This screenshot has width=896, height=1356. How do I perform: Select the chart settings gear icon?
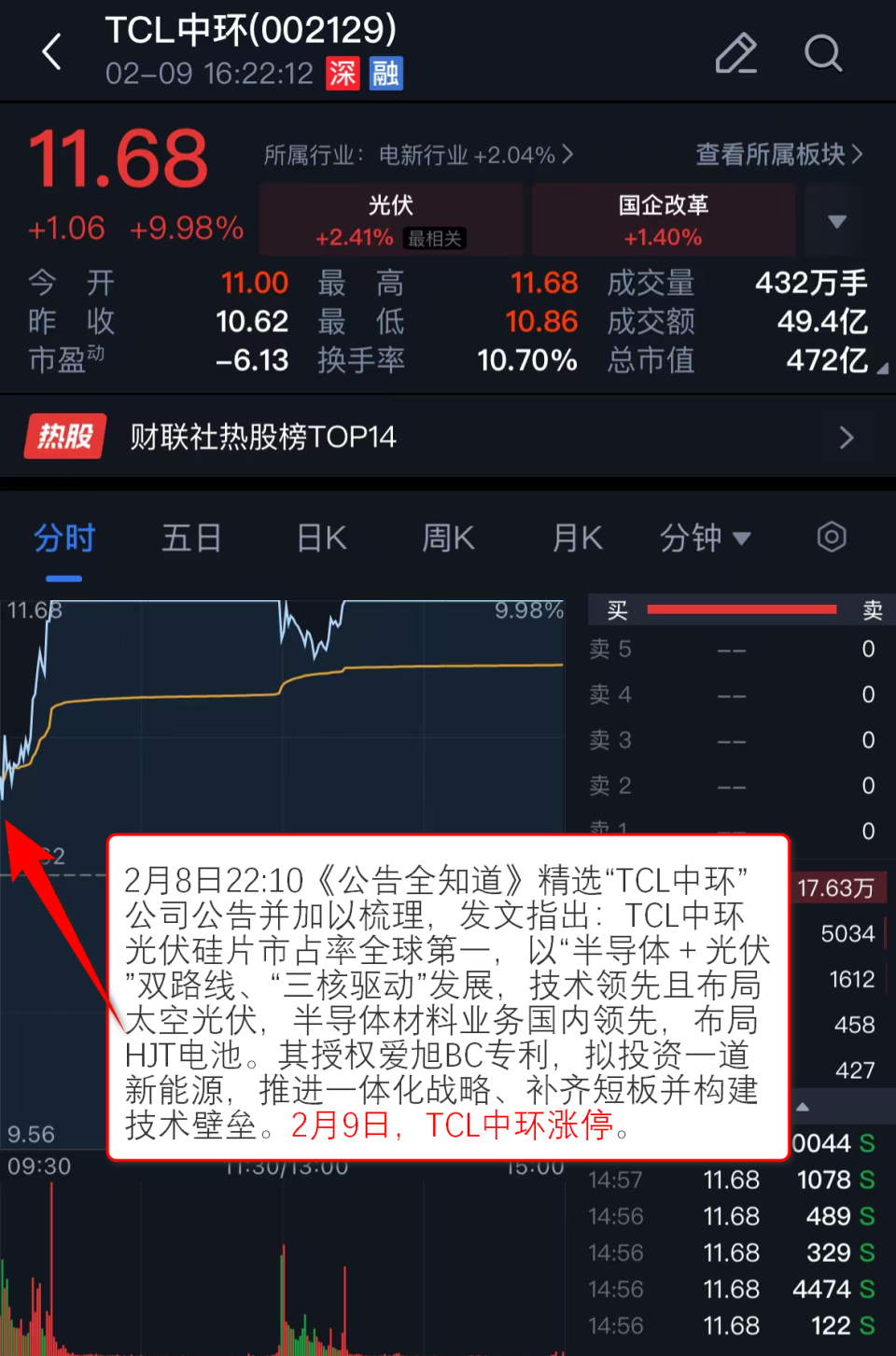[x=831, y=537]
